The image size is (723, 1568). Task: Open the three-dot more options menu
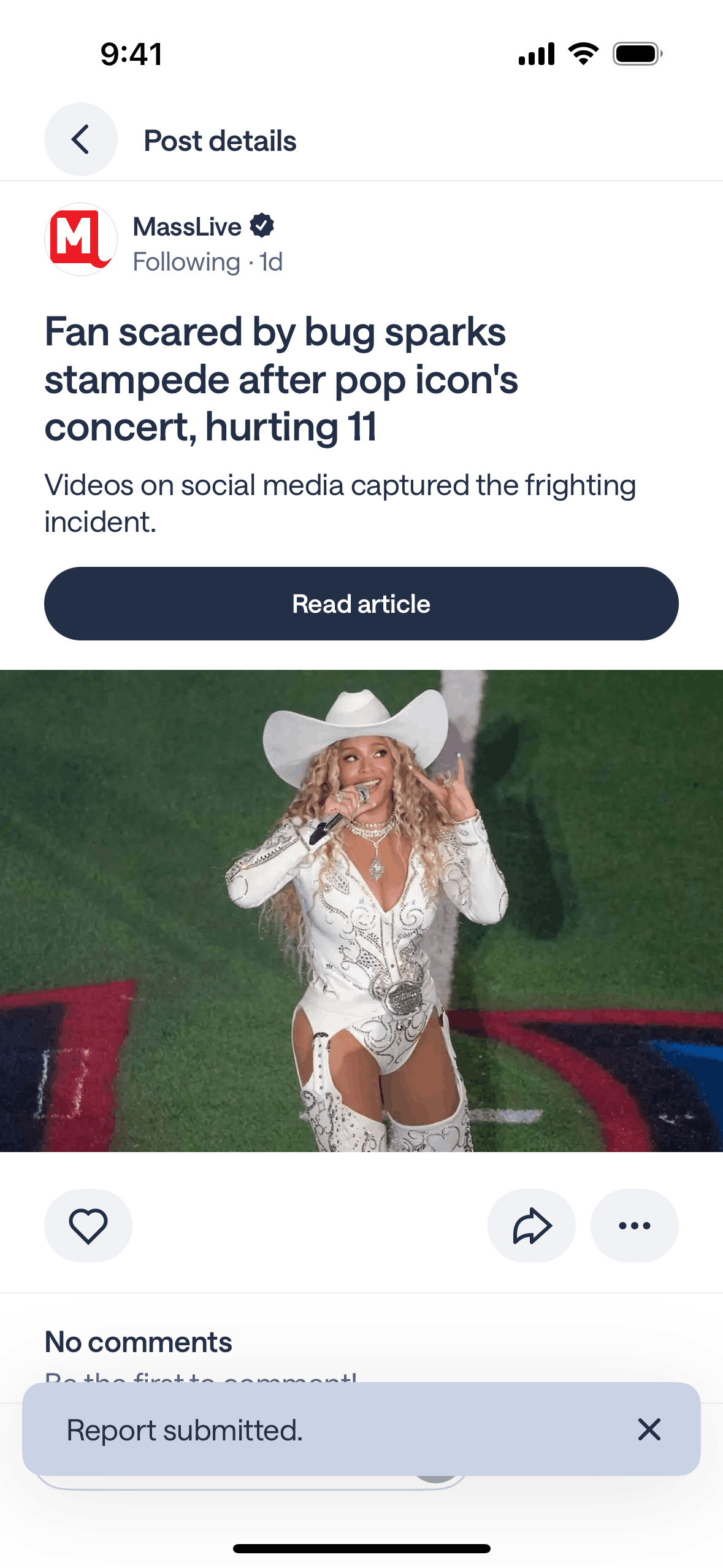634,1226
